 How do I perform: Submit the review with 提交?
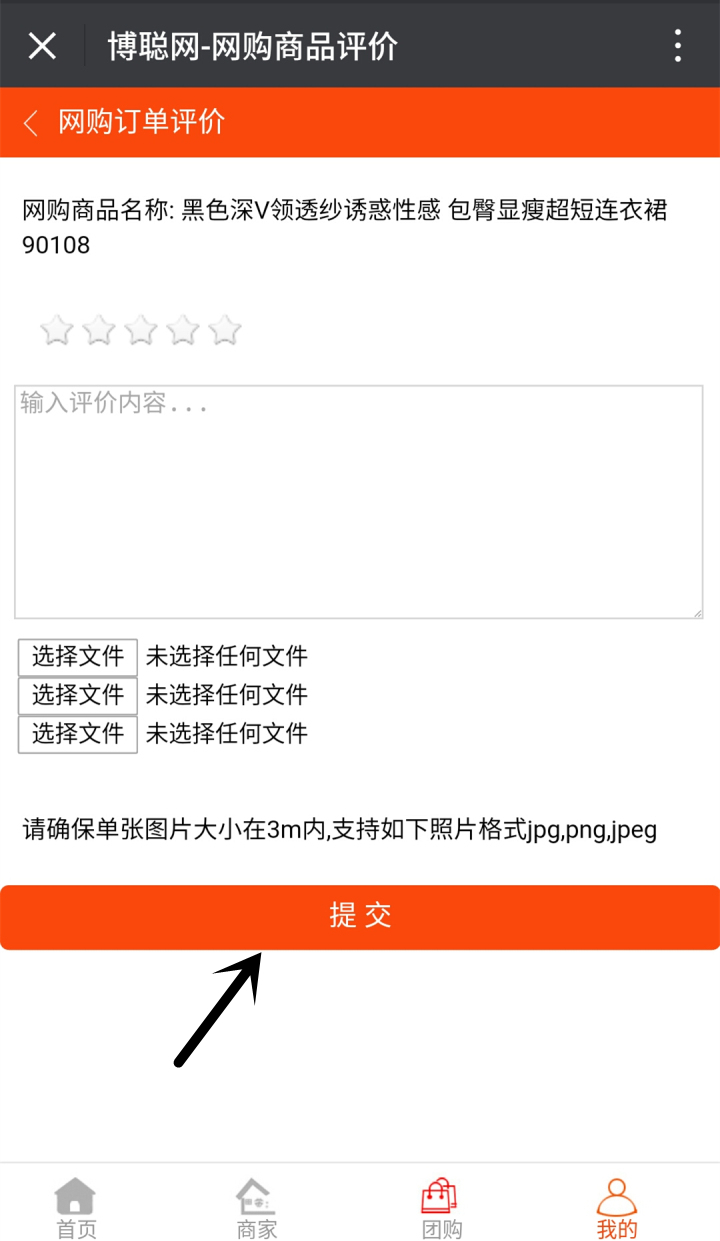click(360, 916)
